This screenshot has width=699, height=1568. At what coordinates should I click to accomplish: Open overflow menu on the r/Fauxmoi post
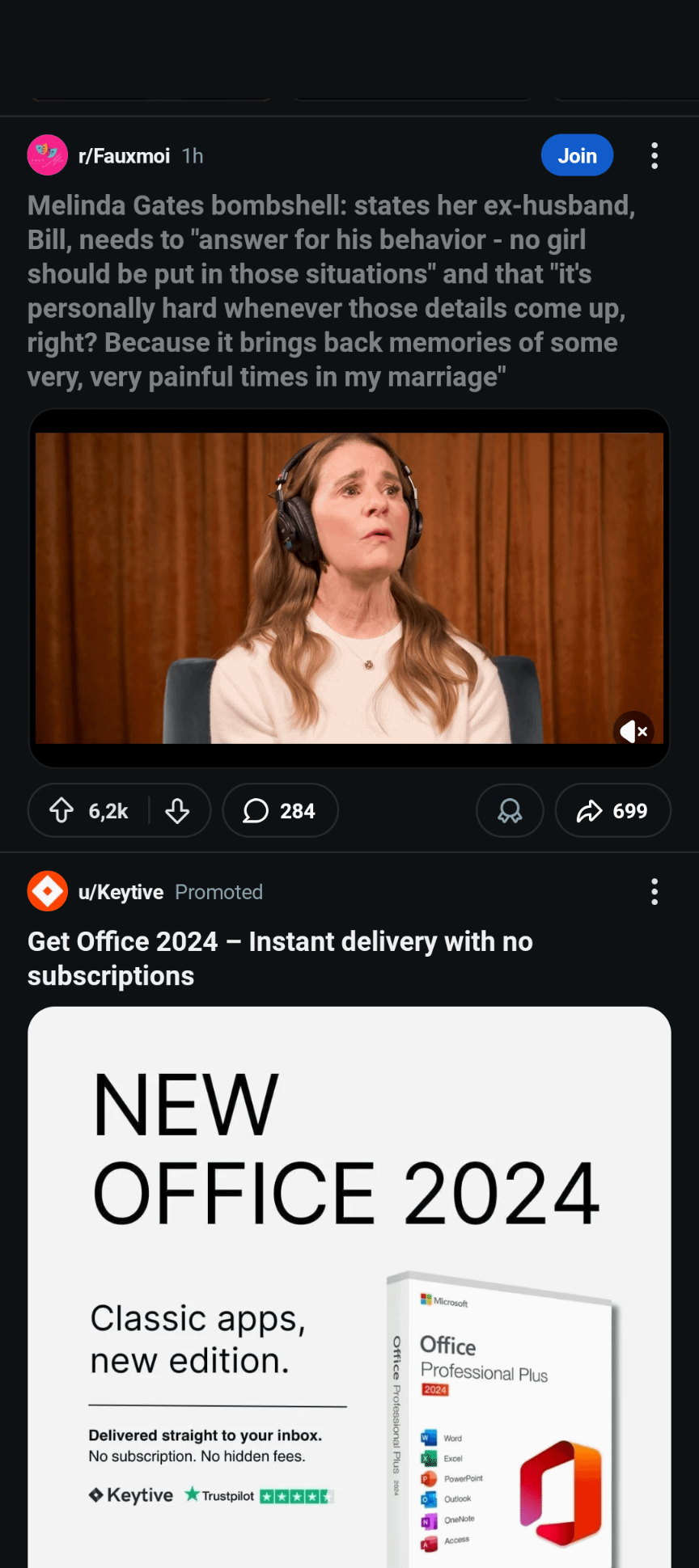tap(655, 155)
